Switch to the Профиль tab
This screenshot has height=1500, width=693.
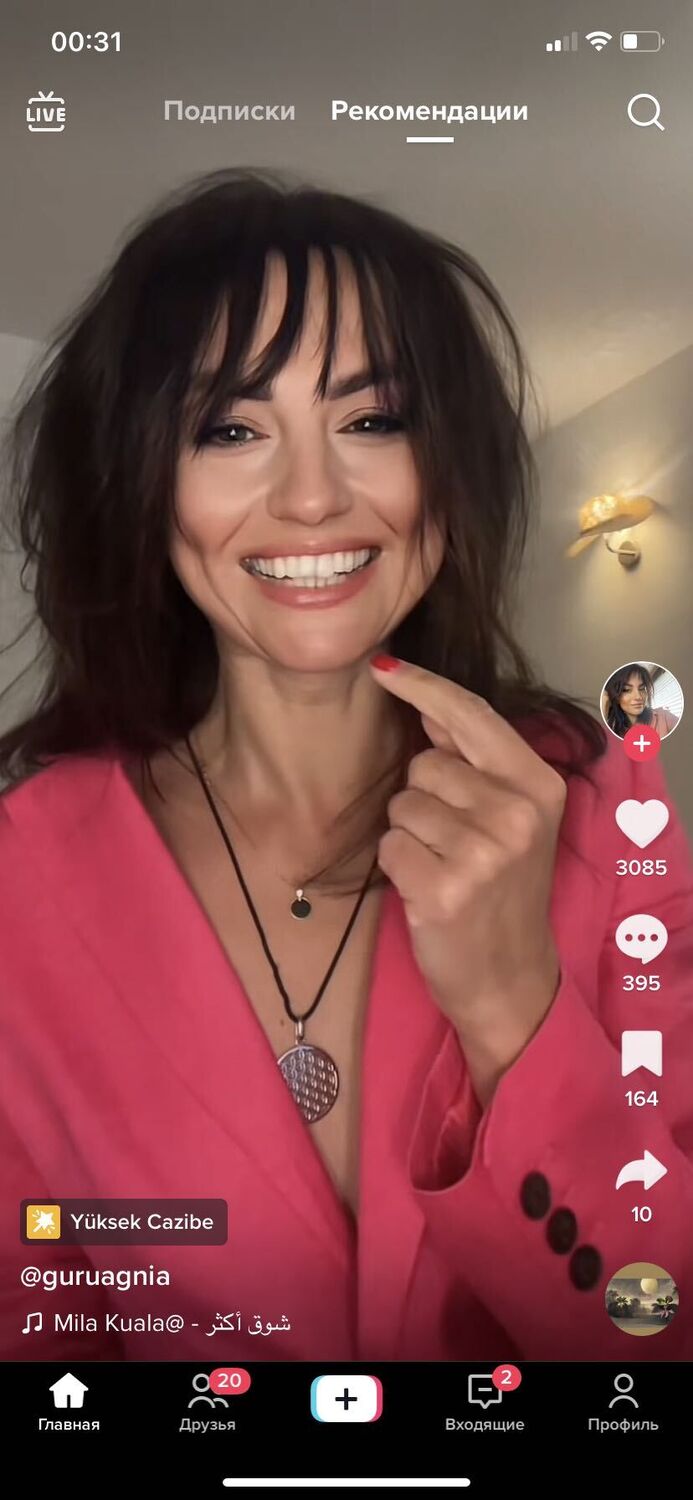[623, 1401]
